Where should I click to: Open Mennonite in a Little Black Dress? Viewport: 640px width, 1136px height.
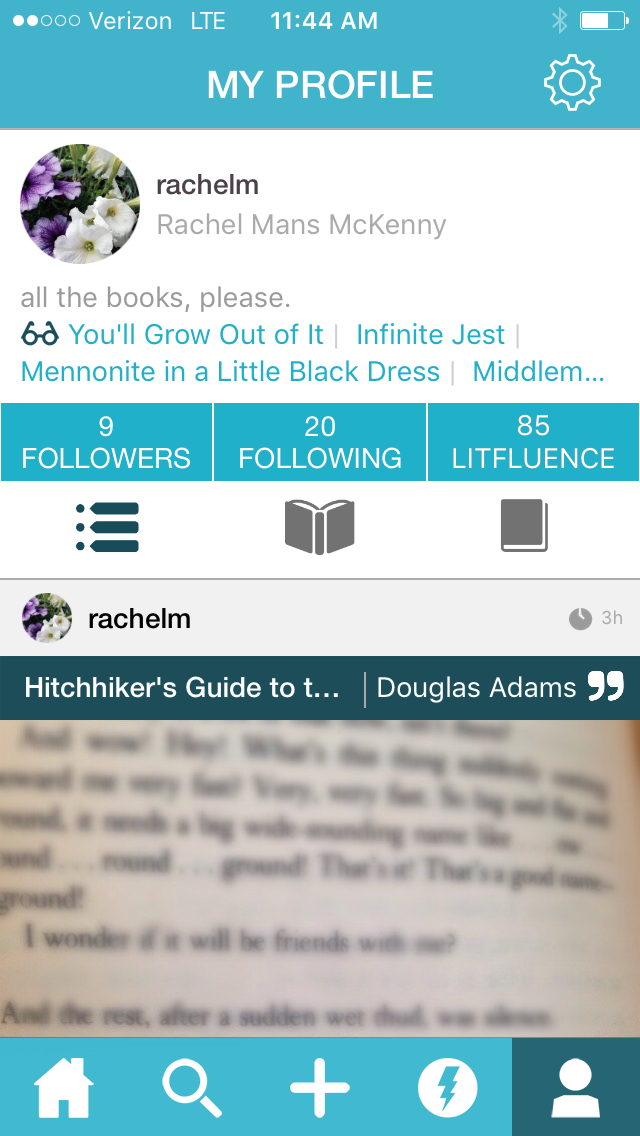coord(230,372)
